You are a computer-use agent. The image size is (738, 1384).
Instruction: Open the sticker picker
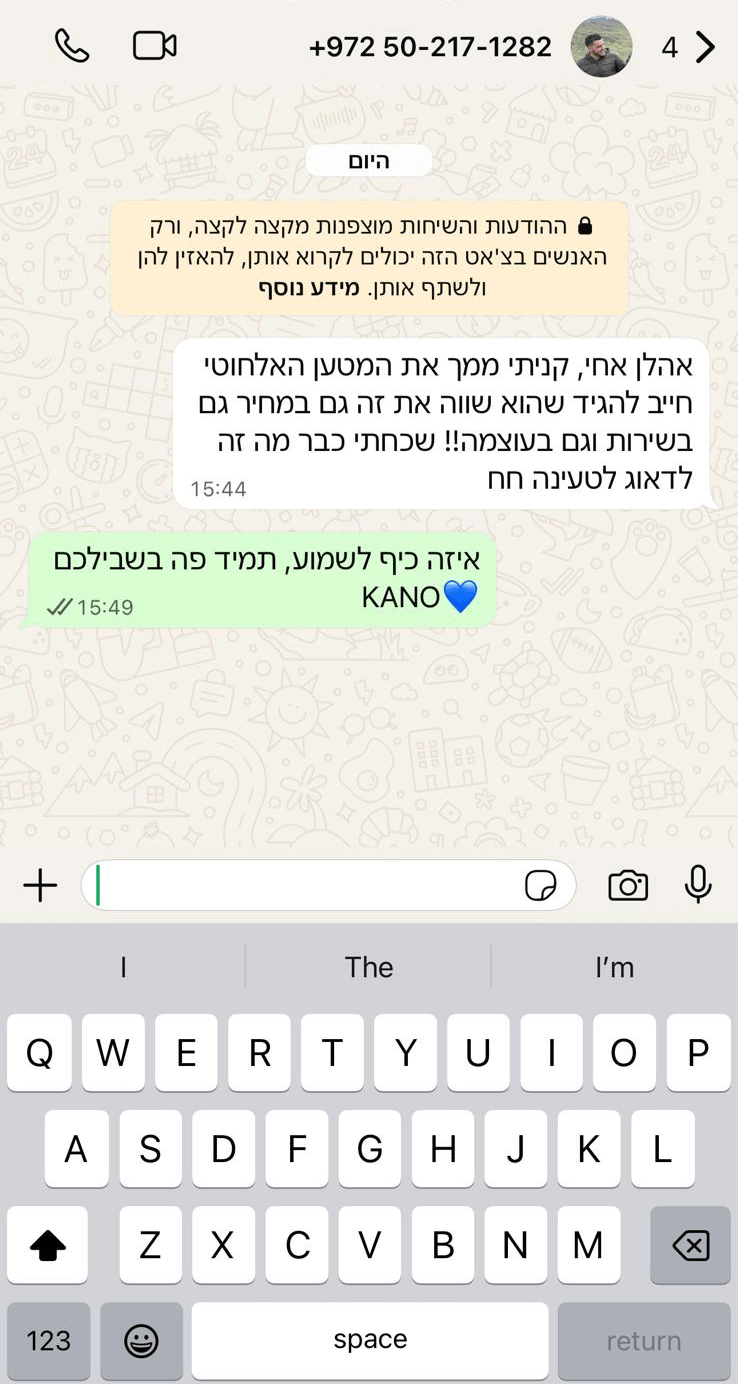click(541, 885)
